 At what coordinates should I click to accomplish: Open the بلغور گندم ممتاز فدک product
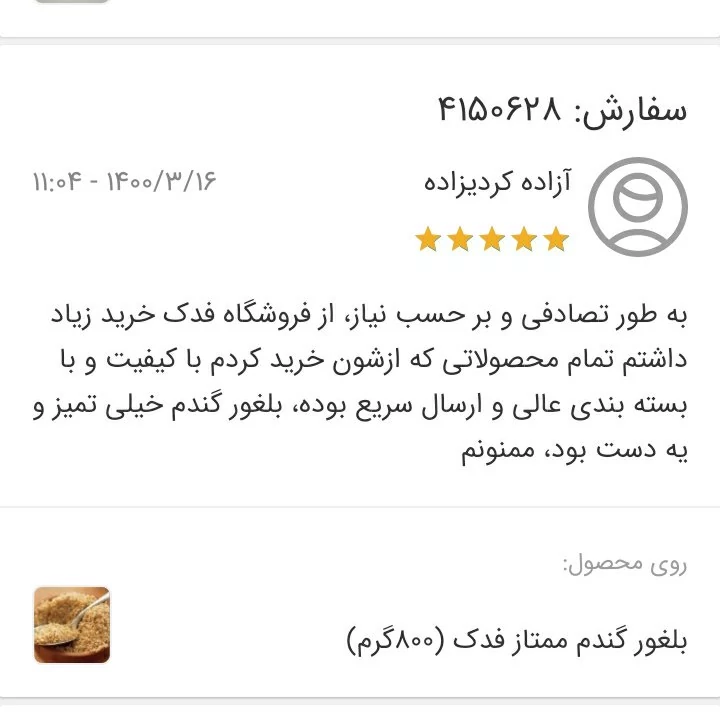pyautogui.click(x=517, y=639)
